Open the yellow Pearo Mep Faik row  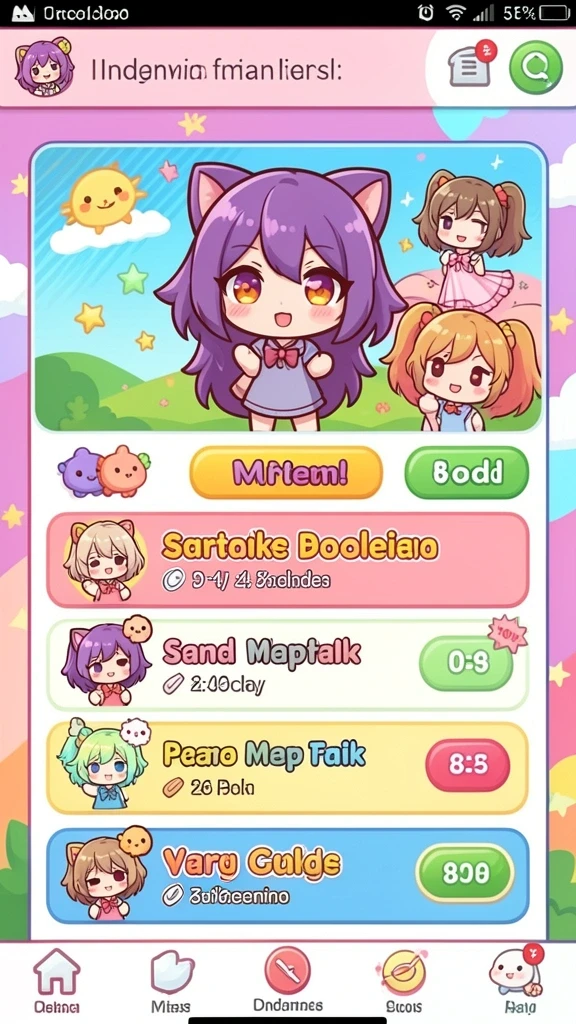[288, 767]
